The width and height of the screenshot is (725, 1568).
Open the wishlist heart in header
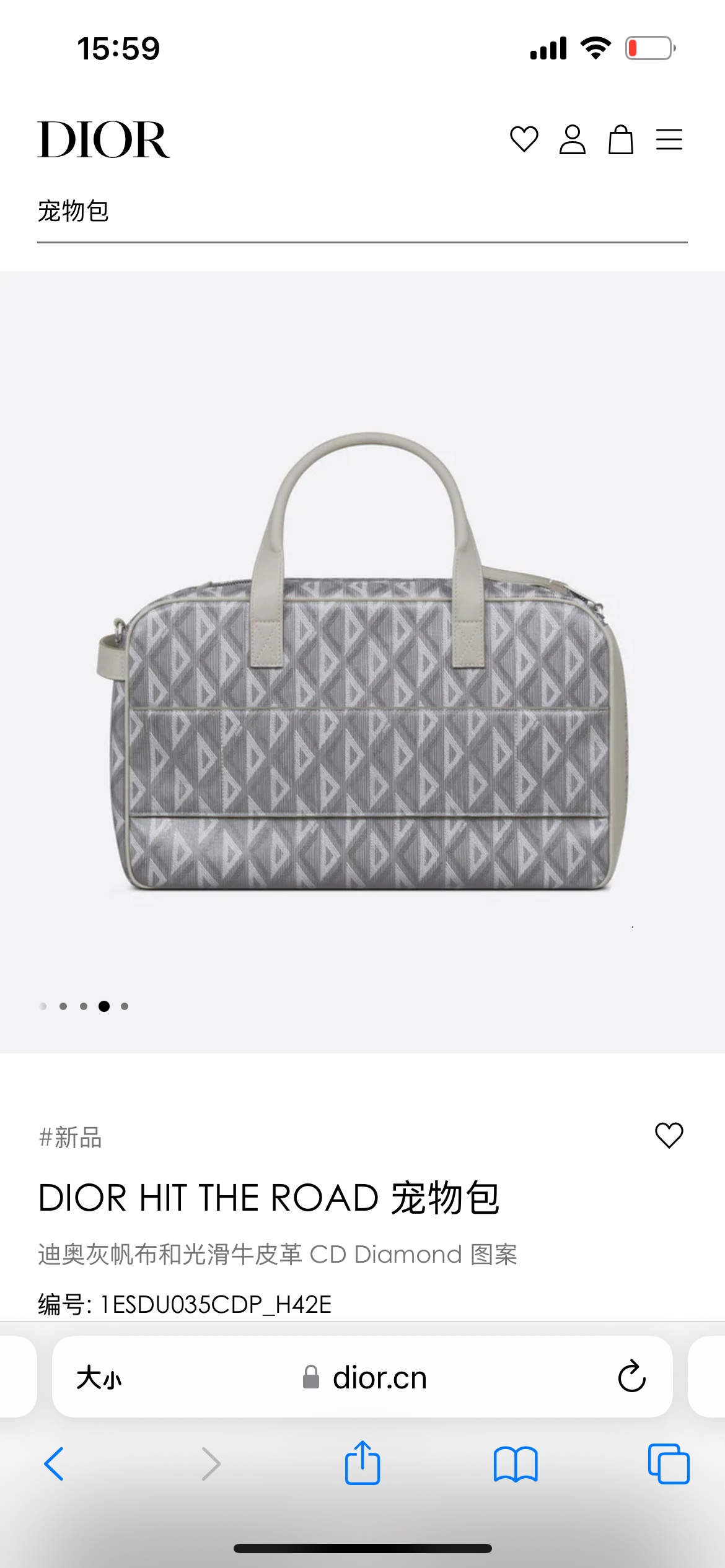point(524,139)
